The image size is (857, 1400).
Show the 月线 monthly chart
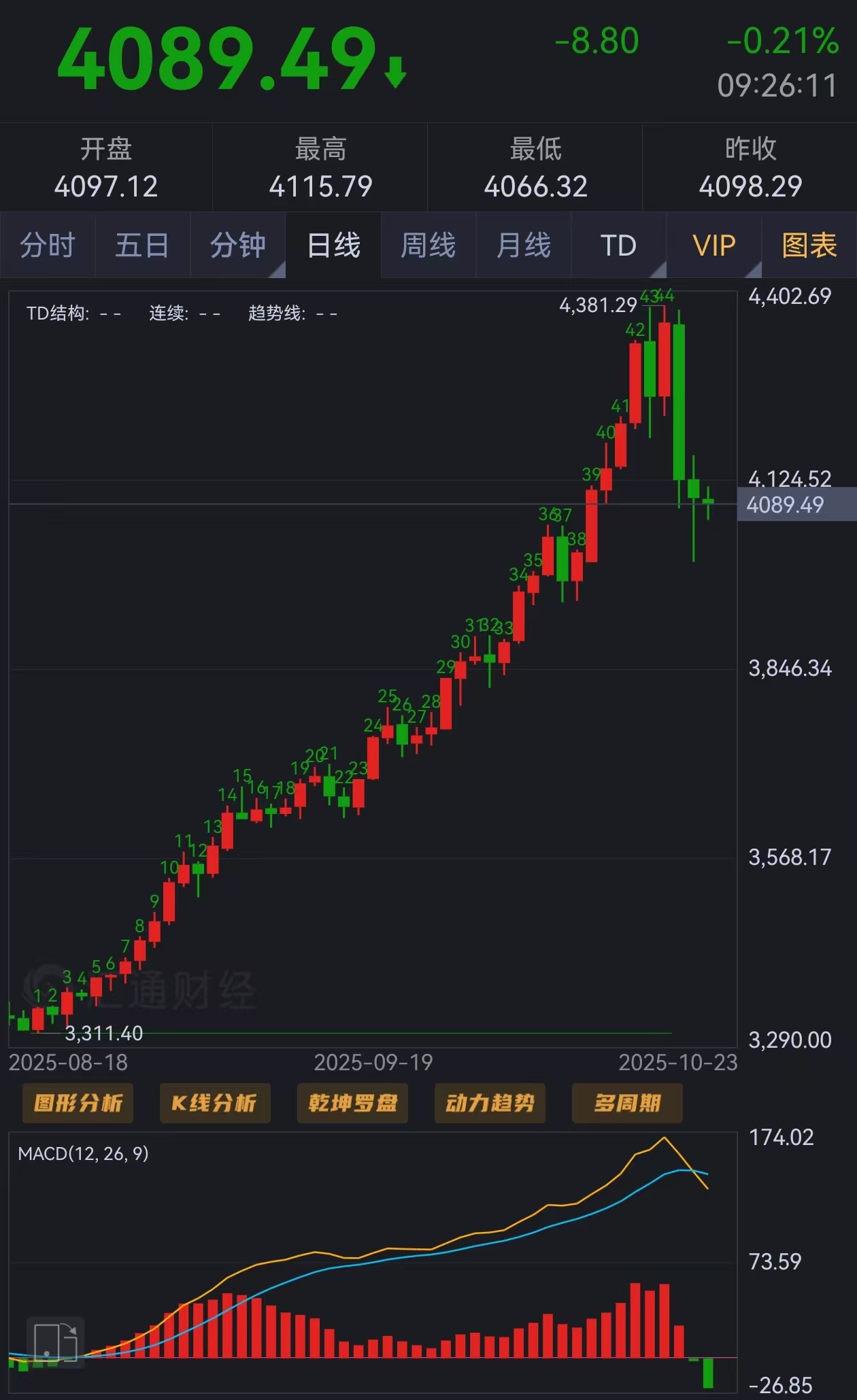(523, 245)
